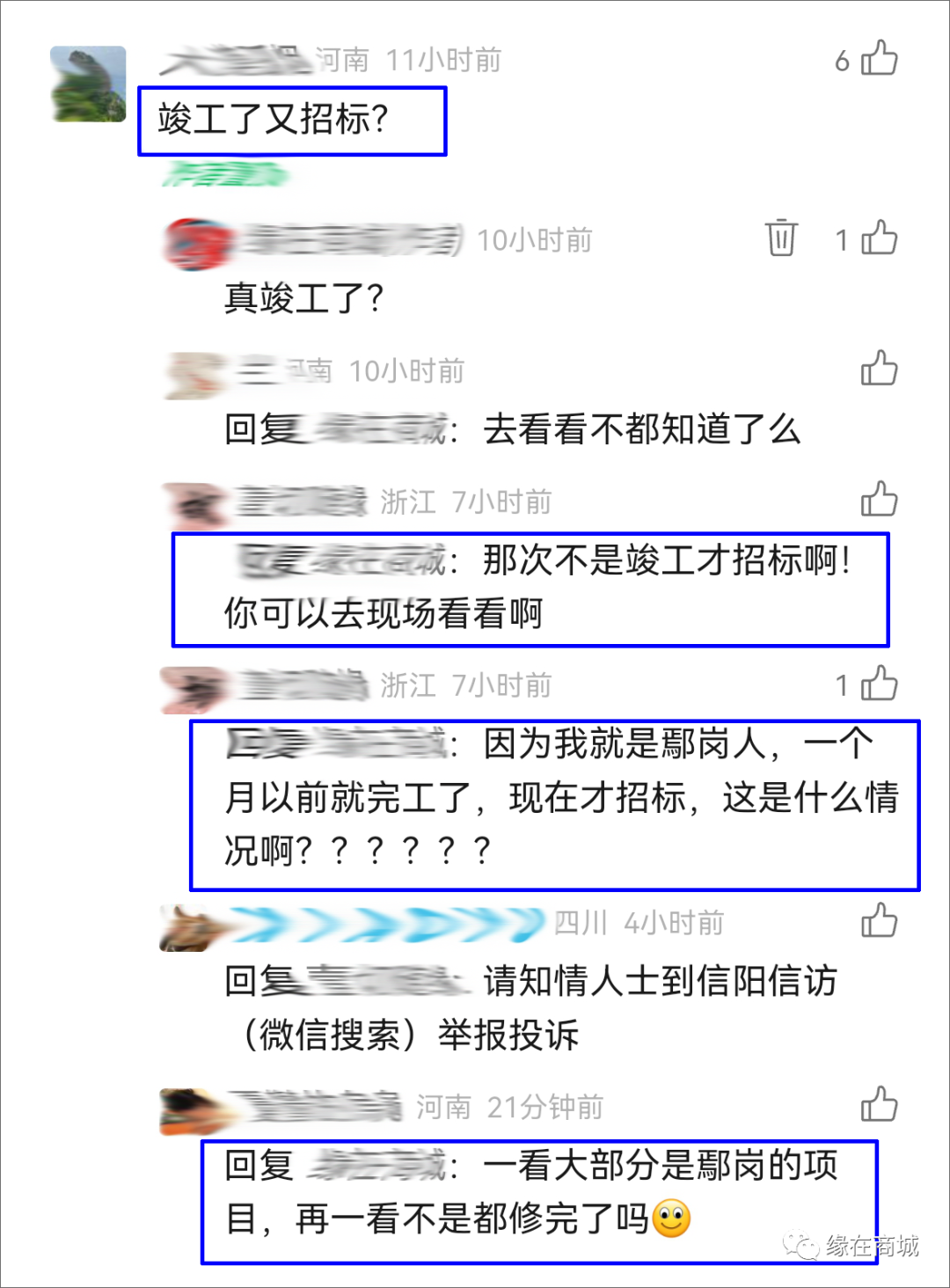Open the avatar of the top commenter from 河南

tap(88, 84)
